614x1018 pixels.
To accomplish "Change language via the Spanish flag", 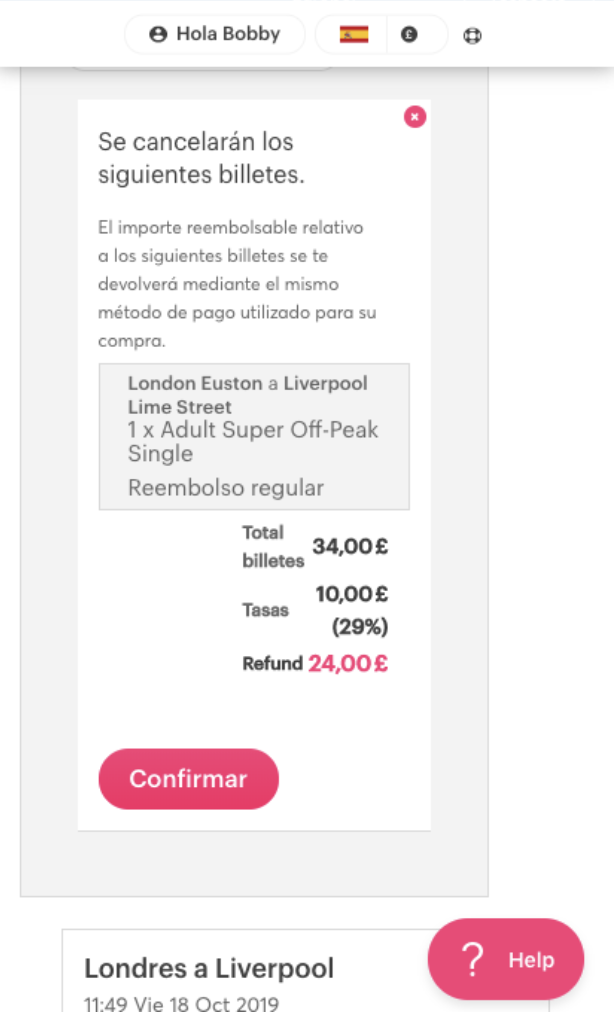I will pos(354,34).
